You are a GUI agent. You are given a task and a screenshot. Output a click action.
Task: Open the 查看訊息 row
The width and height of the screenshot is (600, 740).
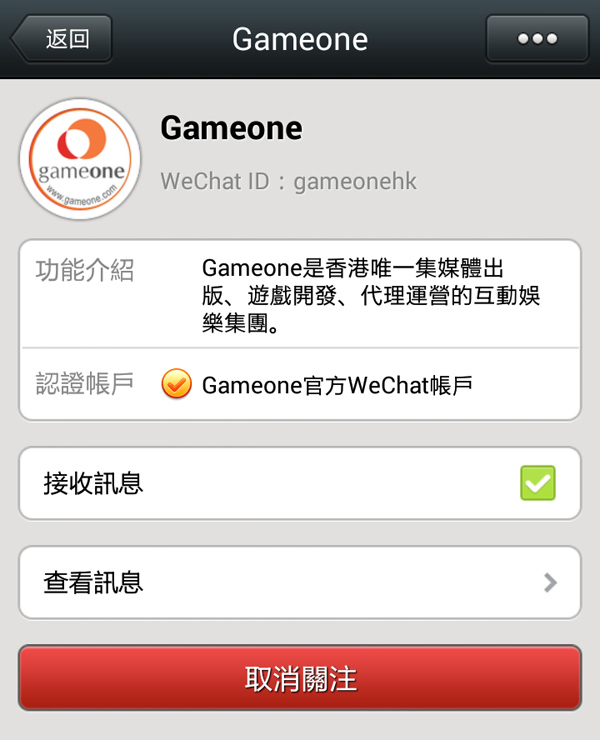300,582
